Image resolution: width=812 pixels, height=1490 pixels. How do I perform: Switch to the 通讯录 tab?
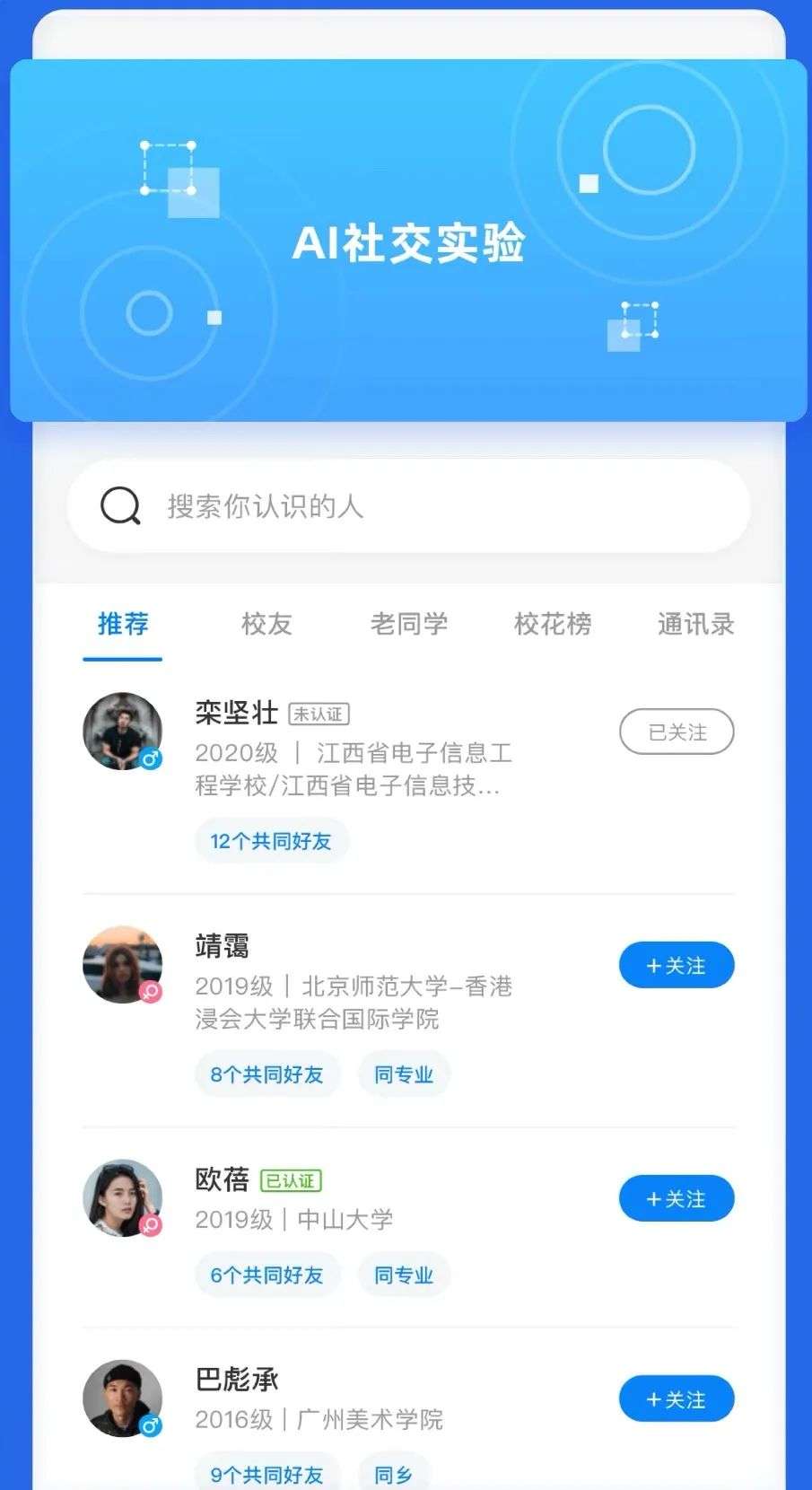point(695,624)
